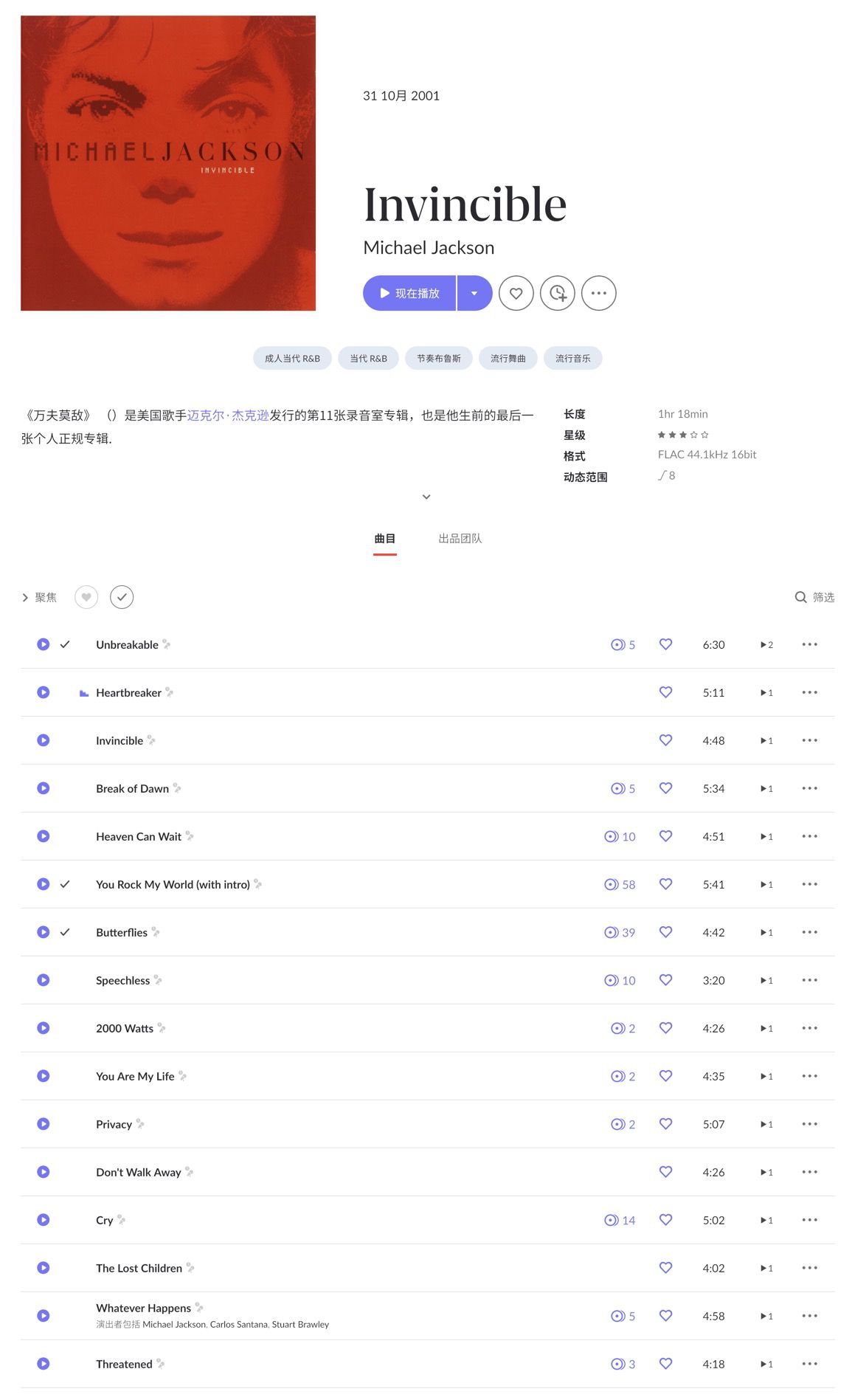Like the track Heartbreaker
Image resolution: width=852 pixels, height=1400 pixels.
(665, 692)
